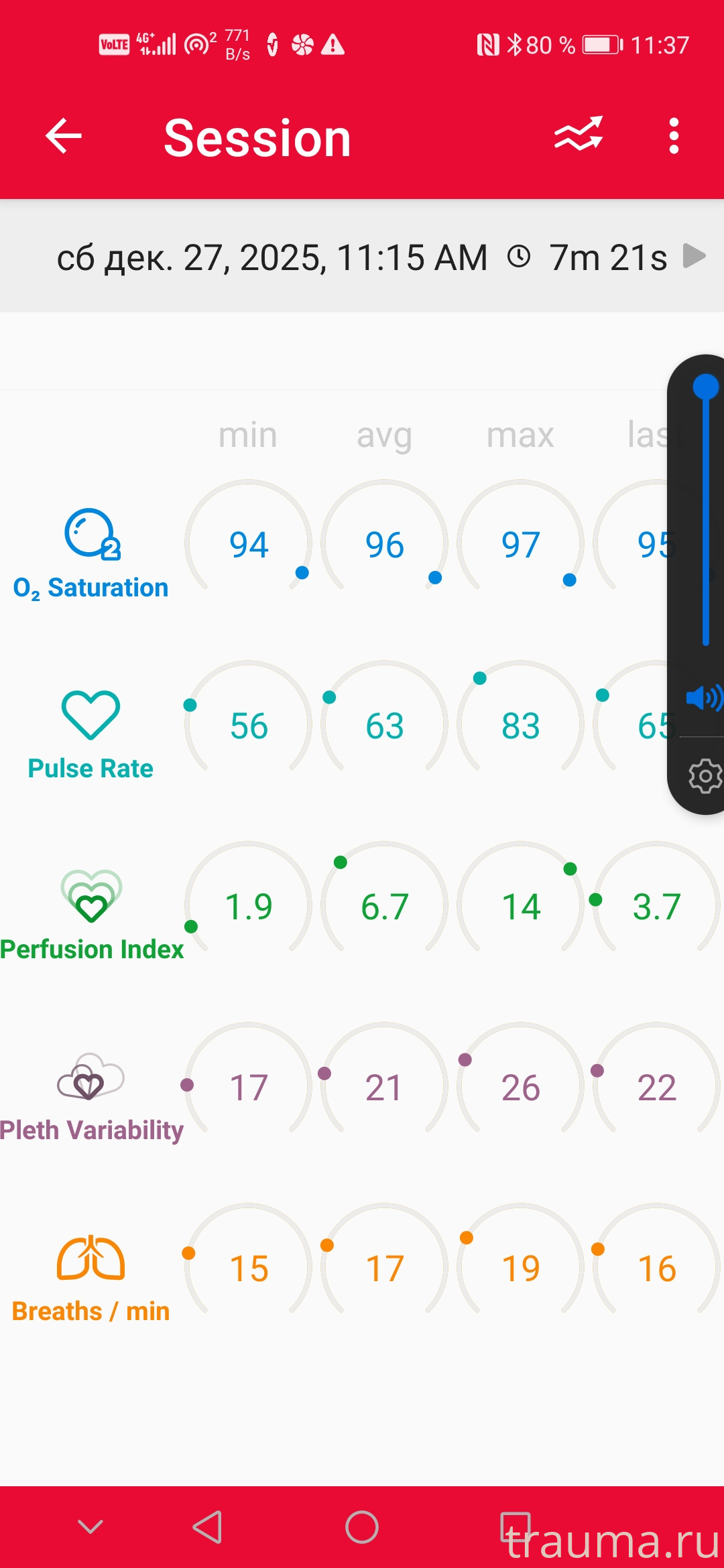Tap the speaker icon in the volume panel
724x1568 pixels.
click(x=703, y=698)
